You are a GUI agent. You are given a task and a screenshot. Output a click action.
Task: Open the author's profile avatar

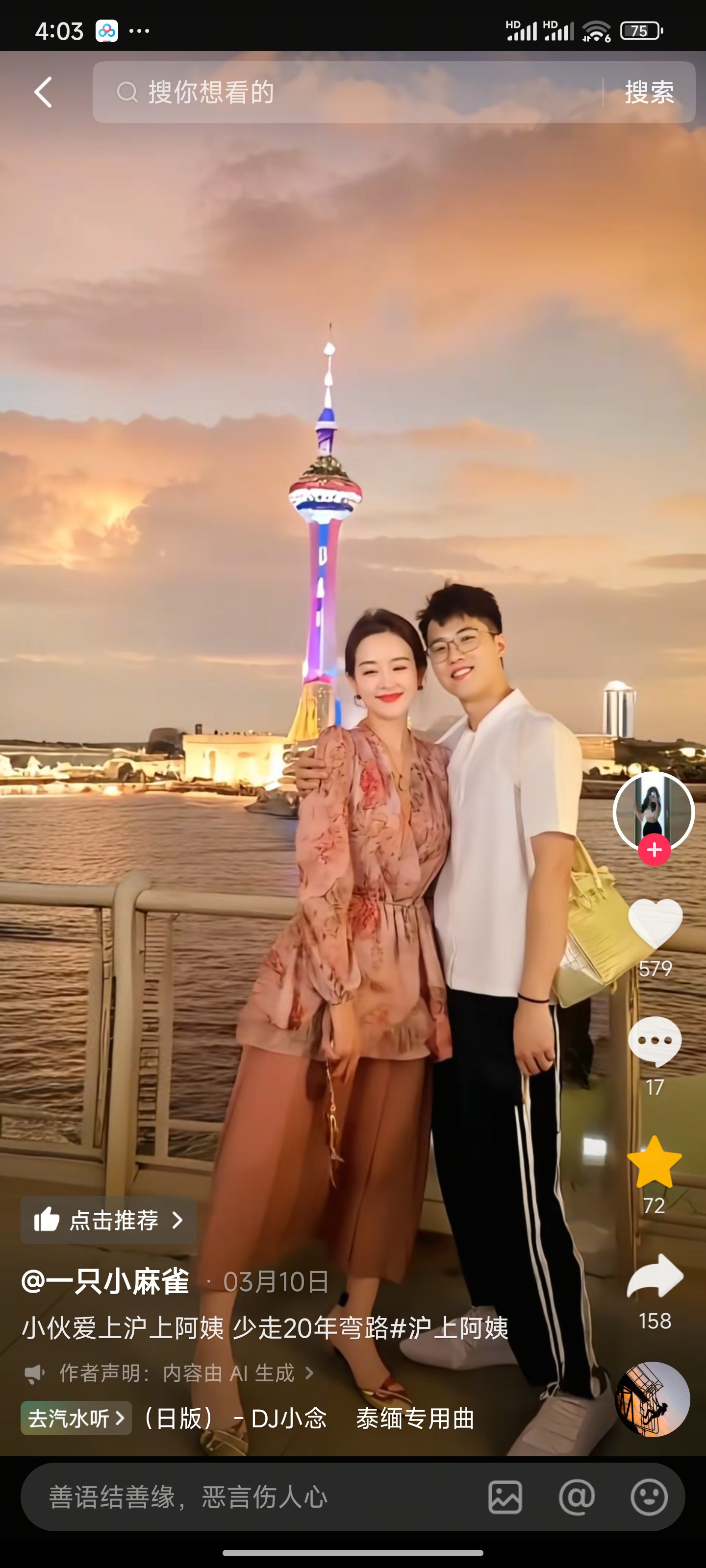point(654,811)
